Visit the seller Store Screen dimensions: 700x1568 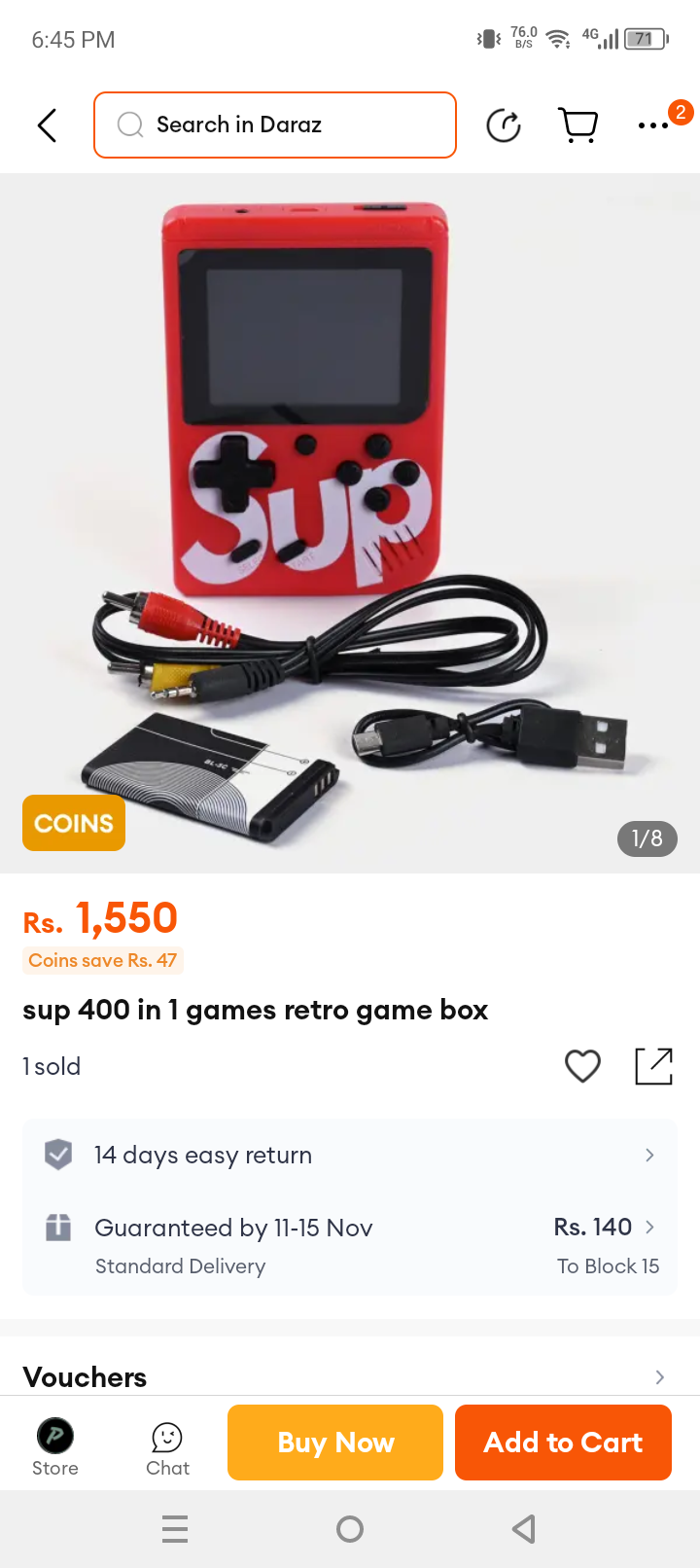55,1447
